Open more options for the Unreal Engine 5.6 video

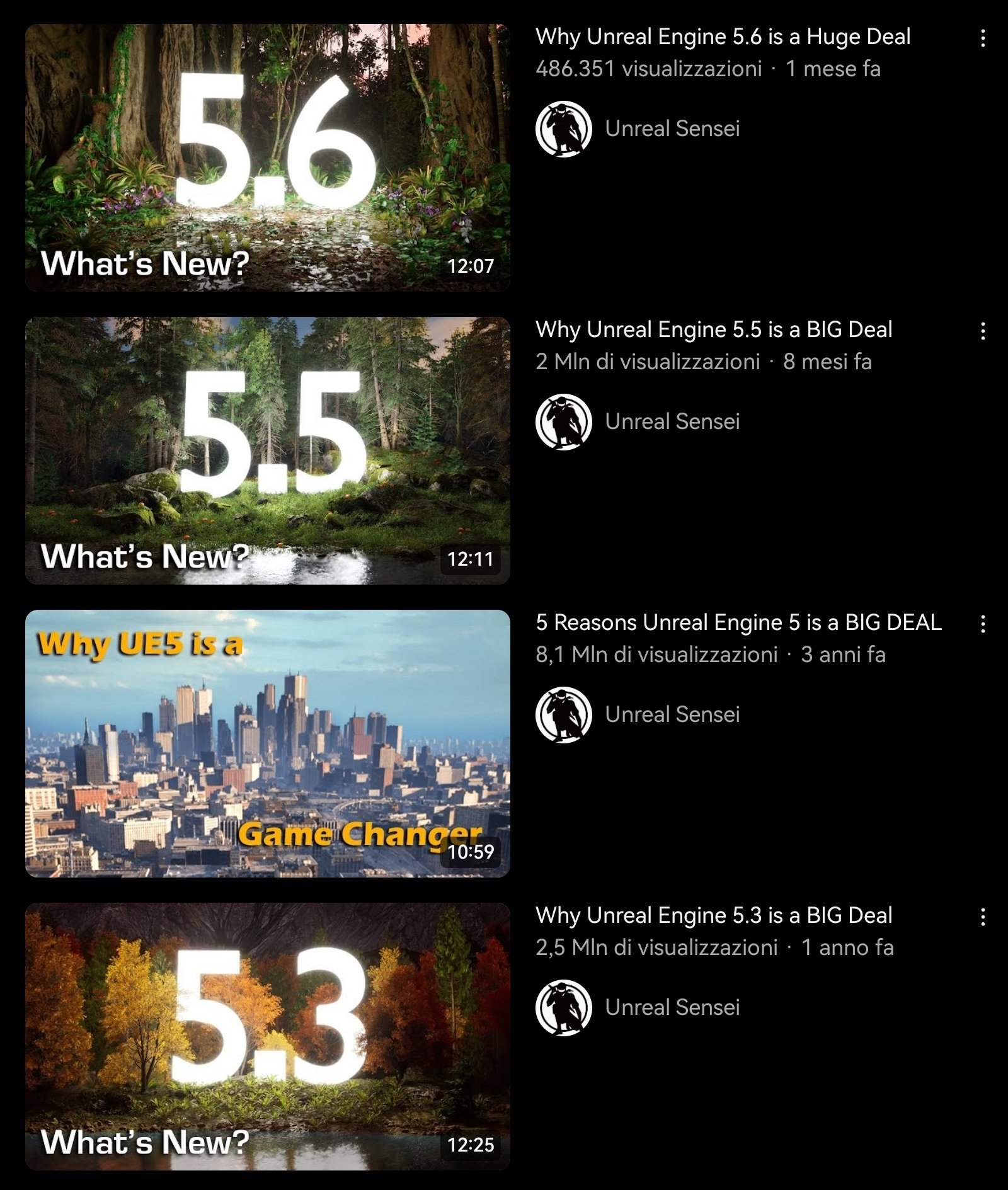point(983,38)
